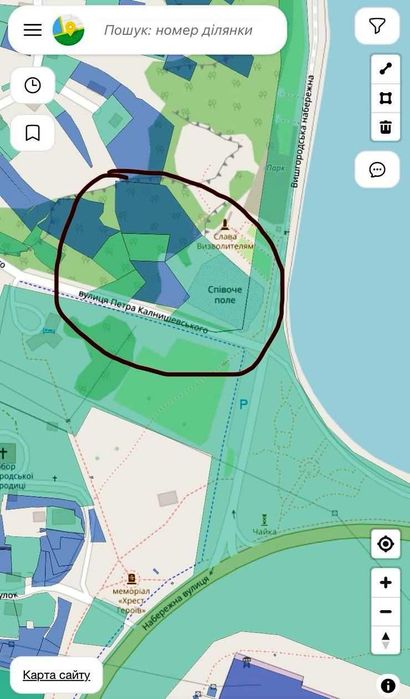The height and width of the screenshot is (699, 410).
Task: Delete drawn measurements with trash icon
Action: (385, 127)
